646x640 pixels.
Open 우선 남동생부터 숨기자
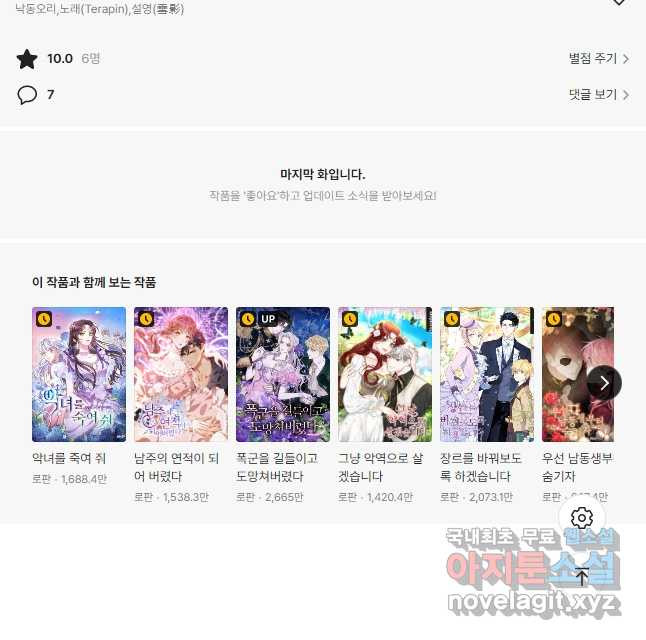[x=578, y=374]
